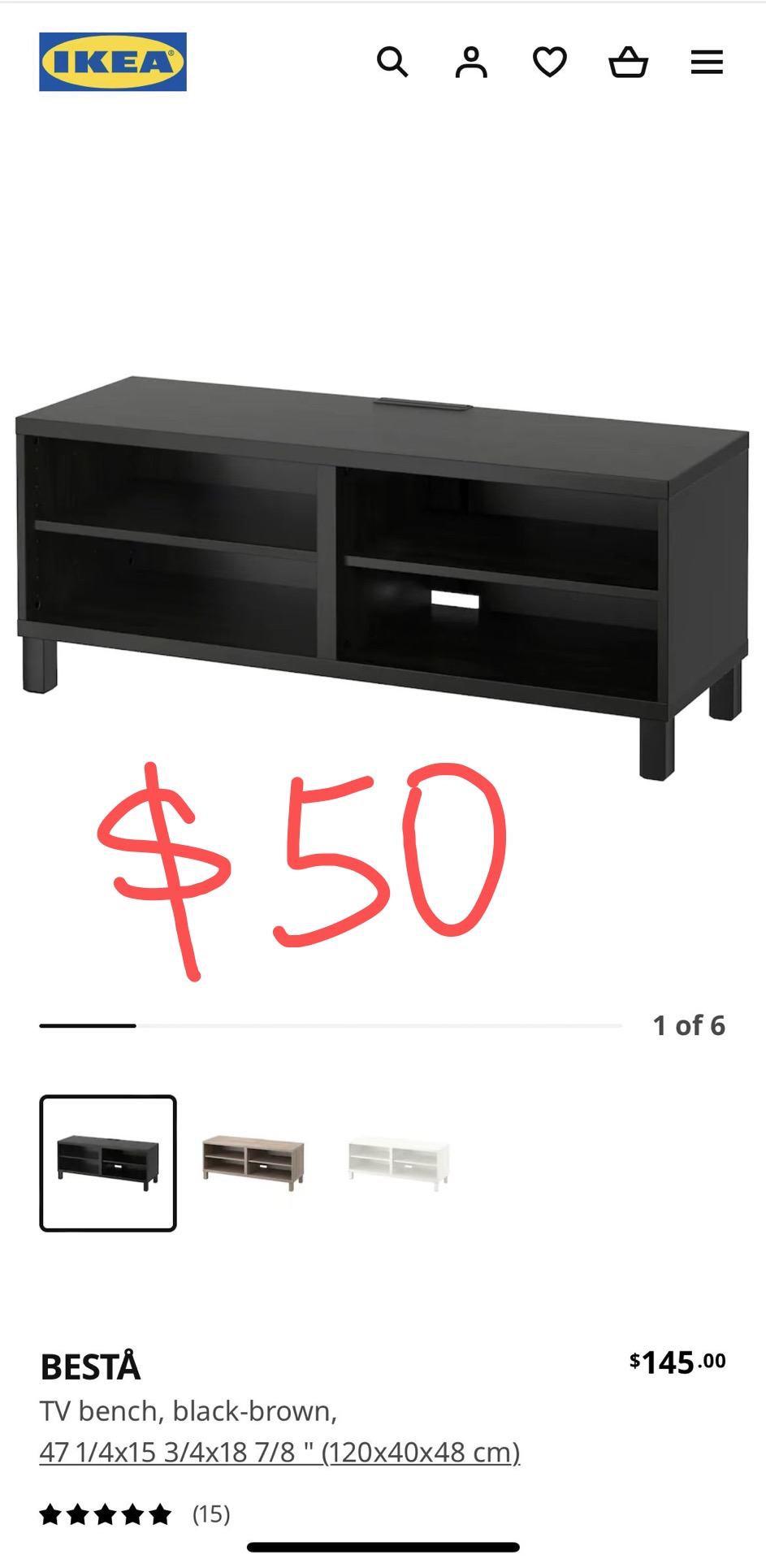Open the account profile icon
Screen dimensions: 766x1568
coord(471,62)
